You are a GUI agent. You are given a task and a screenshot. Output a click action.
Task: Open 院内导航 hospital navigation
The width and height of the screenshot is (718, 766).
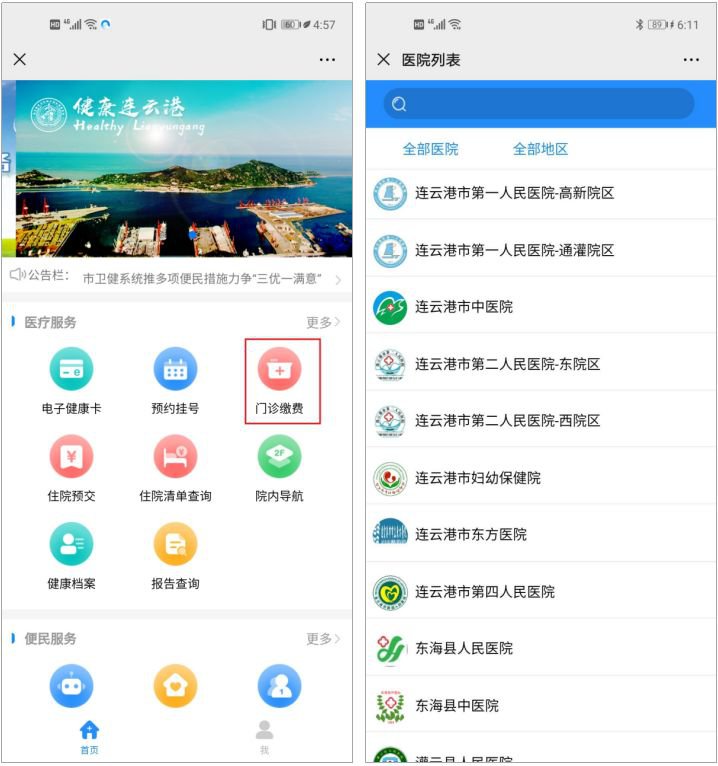(279, 468)
